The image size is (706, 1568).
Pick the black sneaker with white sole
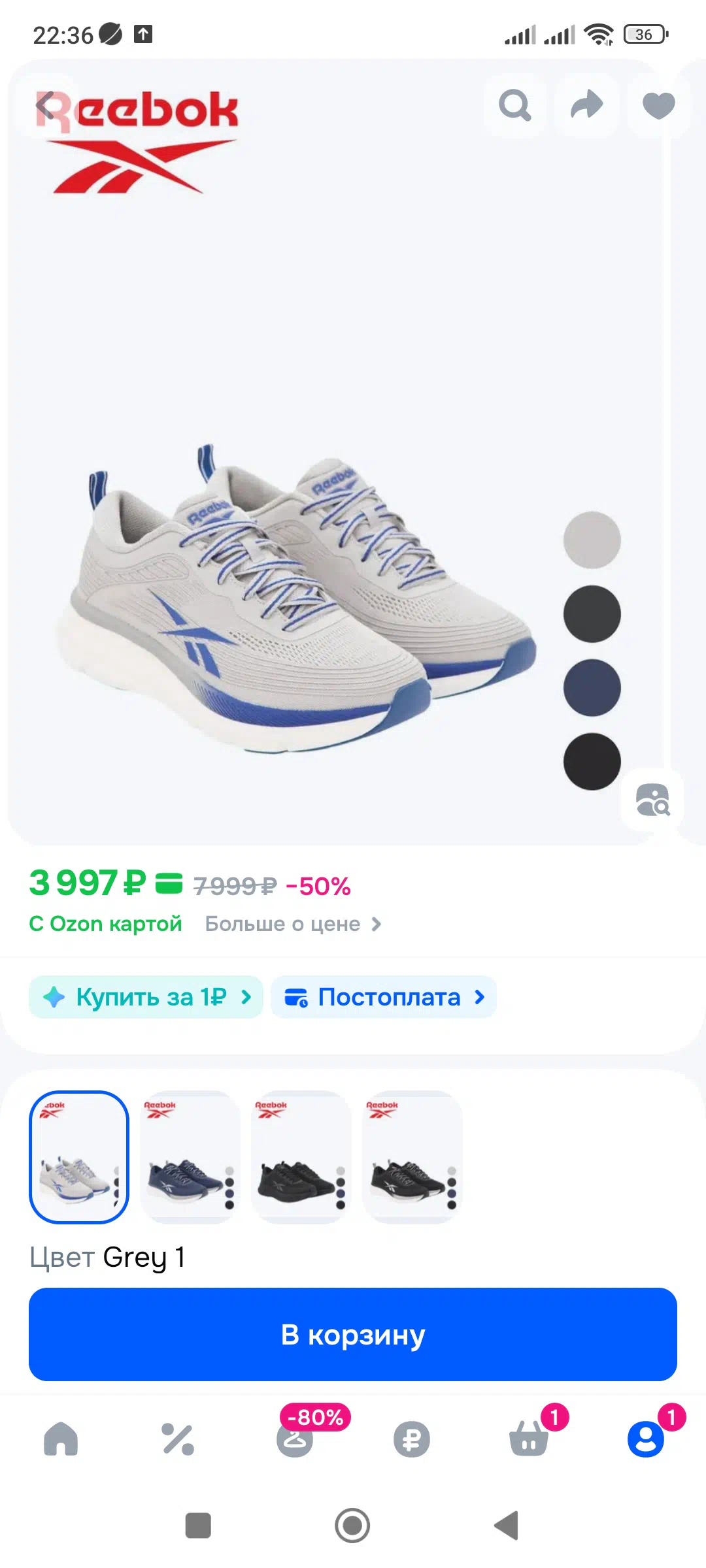coord(412,1157)
